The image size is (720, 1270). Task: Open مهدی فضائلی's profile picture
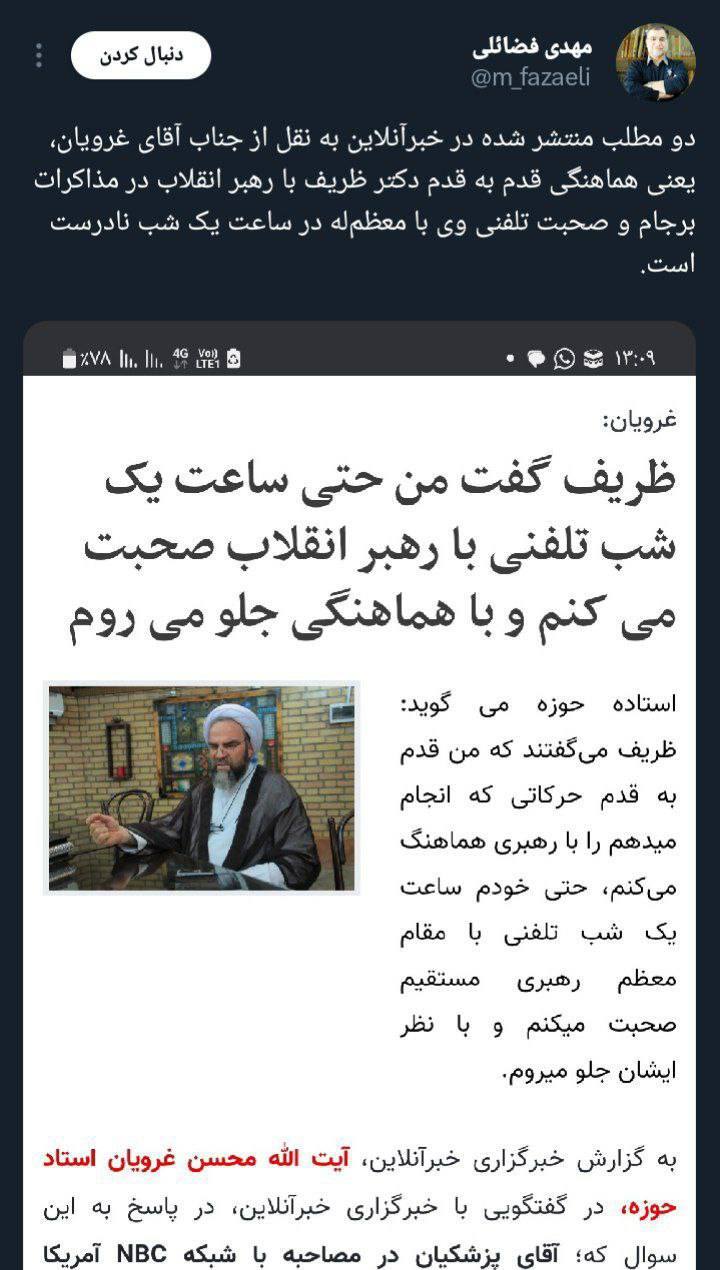(x=655, y=63)
